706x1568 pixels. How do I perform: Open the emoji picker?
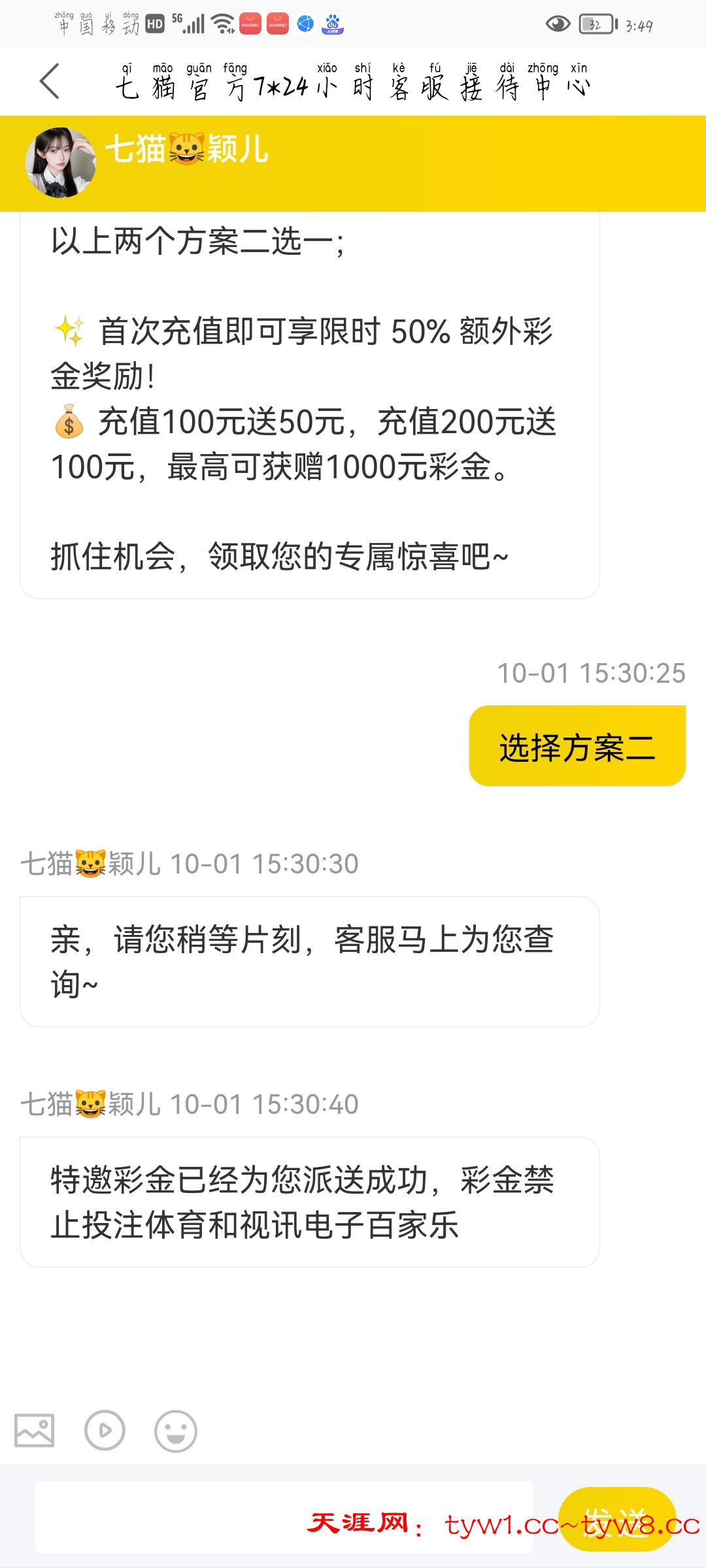pyautogui.click(x=175, y=1431)
